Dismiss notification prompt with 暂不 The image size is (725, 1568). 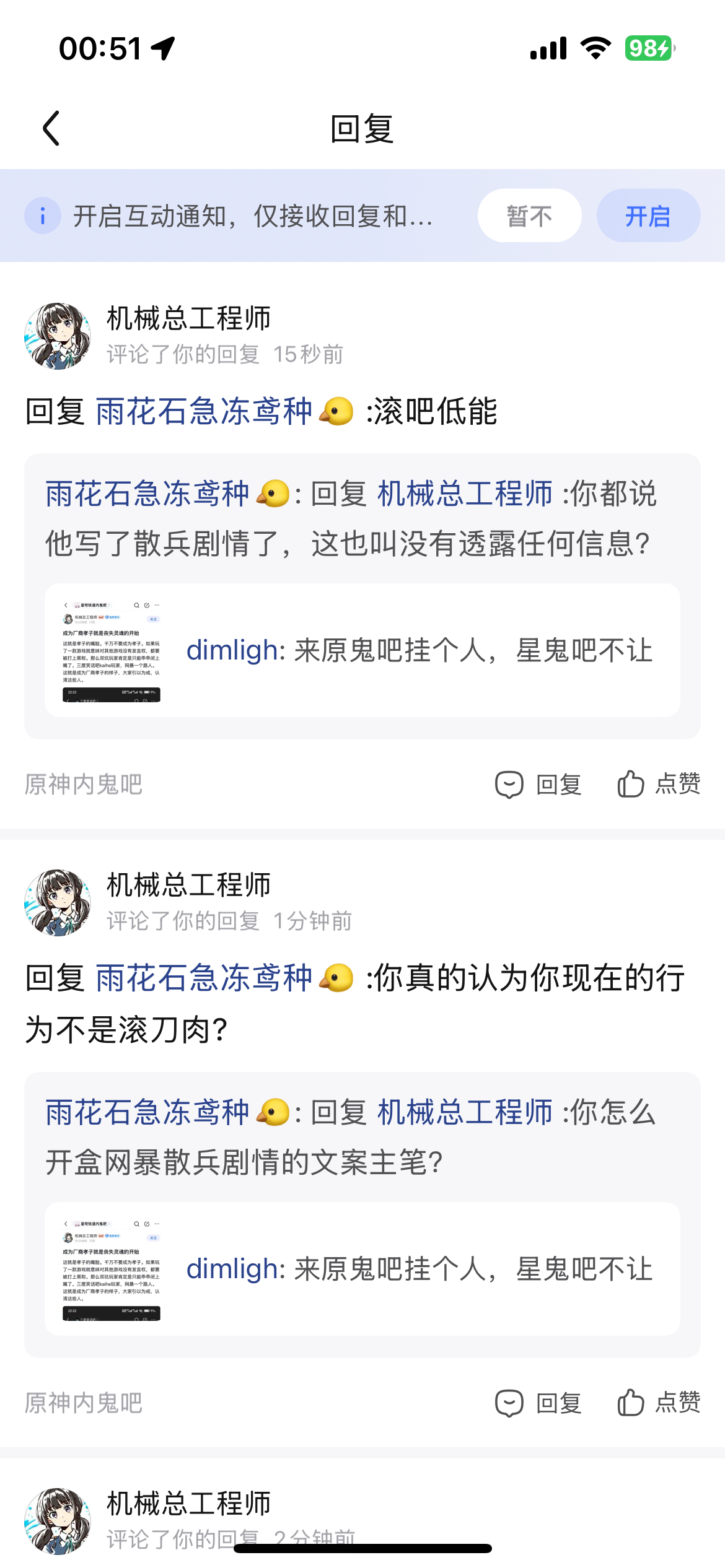pos(529,216)
